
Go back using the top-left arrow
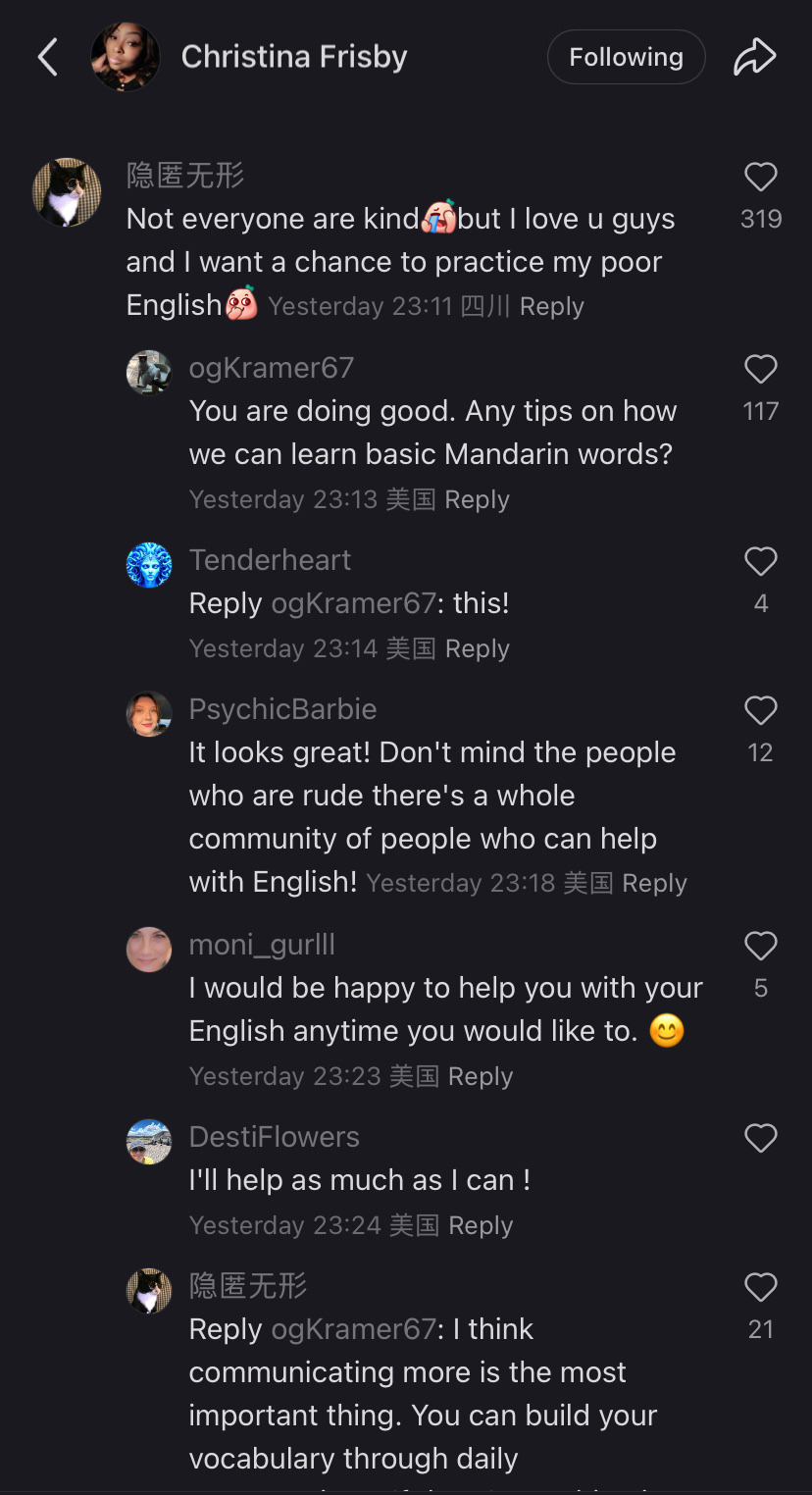tap(47, 57)
